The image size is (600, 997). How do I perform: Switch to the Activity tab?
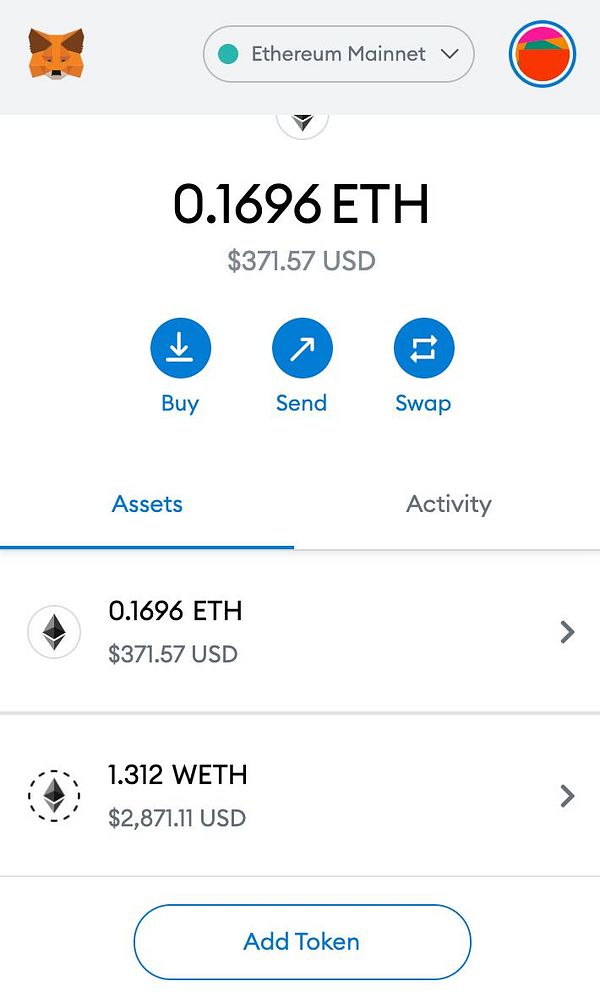click(x=448, y=504)
